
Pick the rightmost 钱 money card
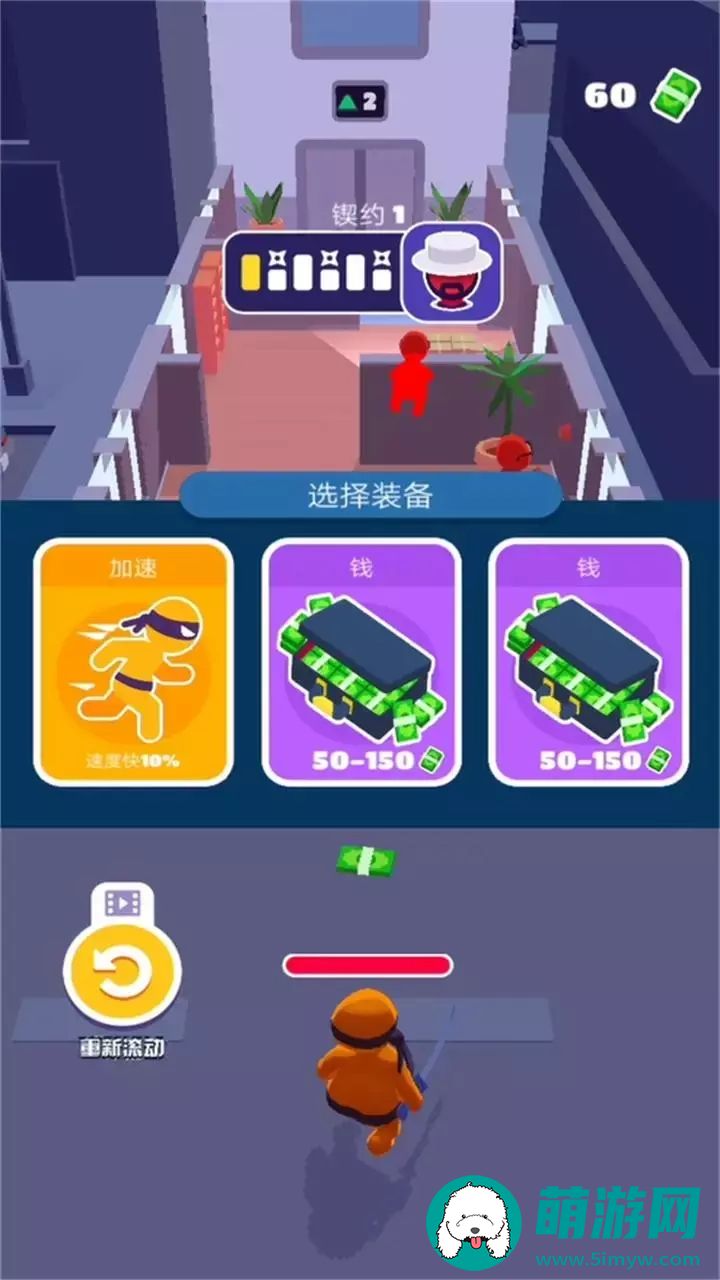[588, 662]
